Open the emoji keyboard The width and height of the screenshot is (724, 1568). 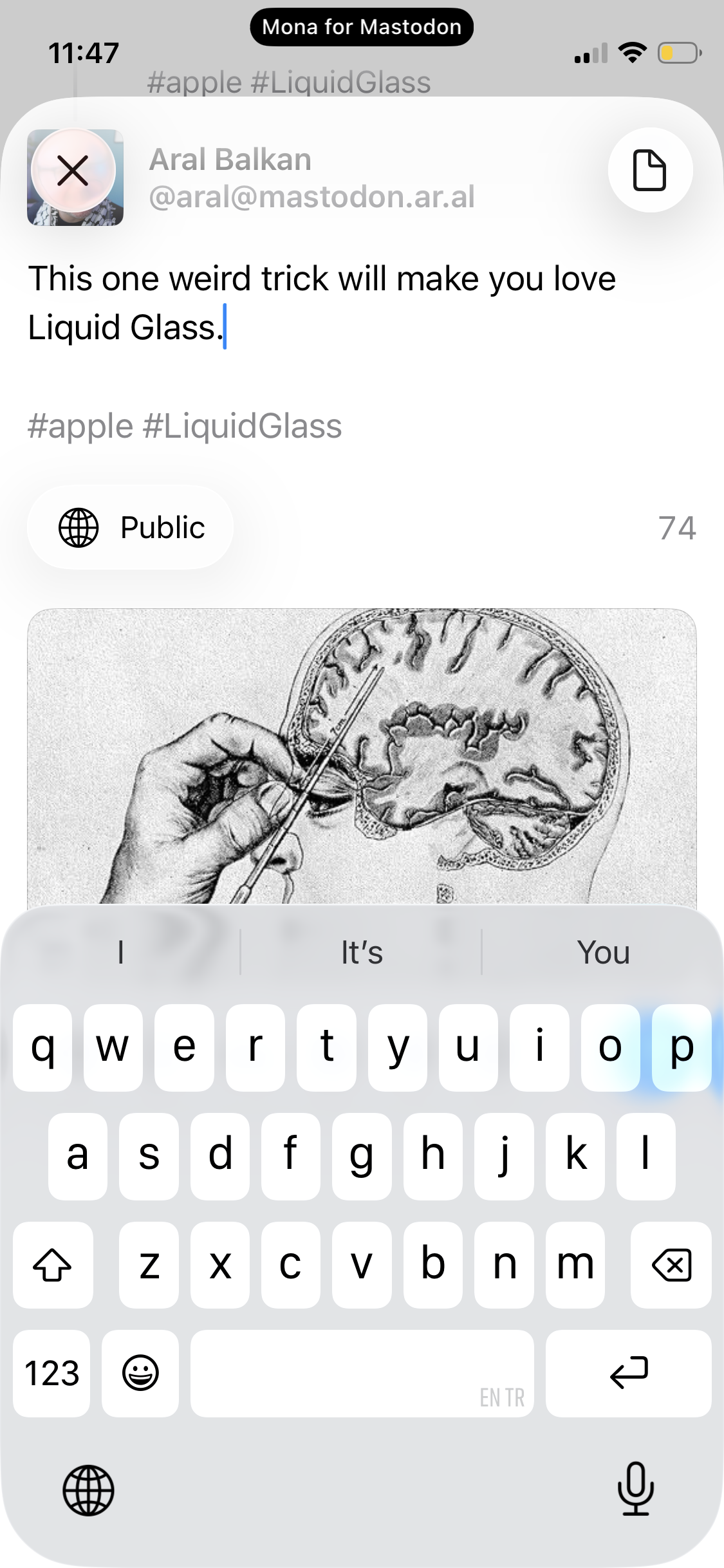pos(140,1373)
